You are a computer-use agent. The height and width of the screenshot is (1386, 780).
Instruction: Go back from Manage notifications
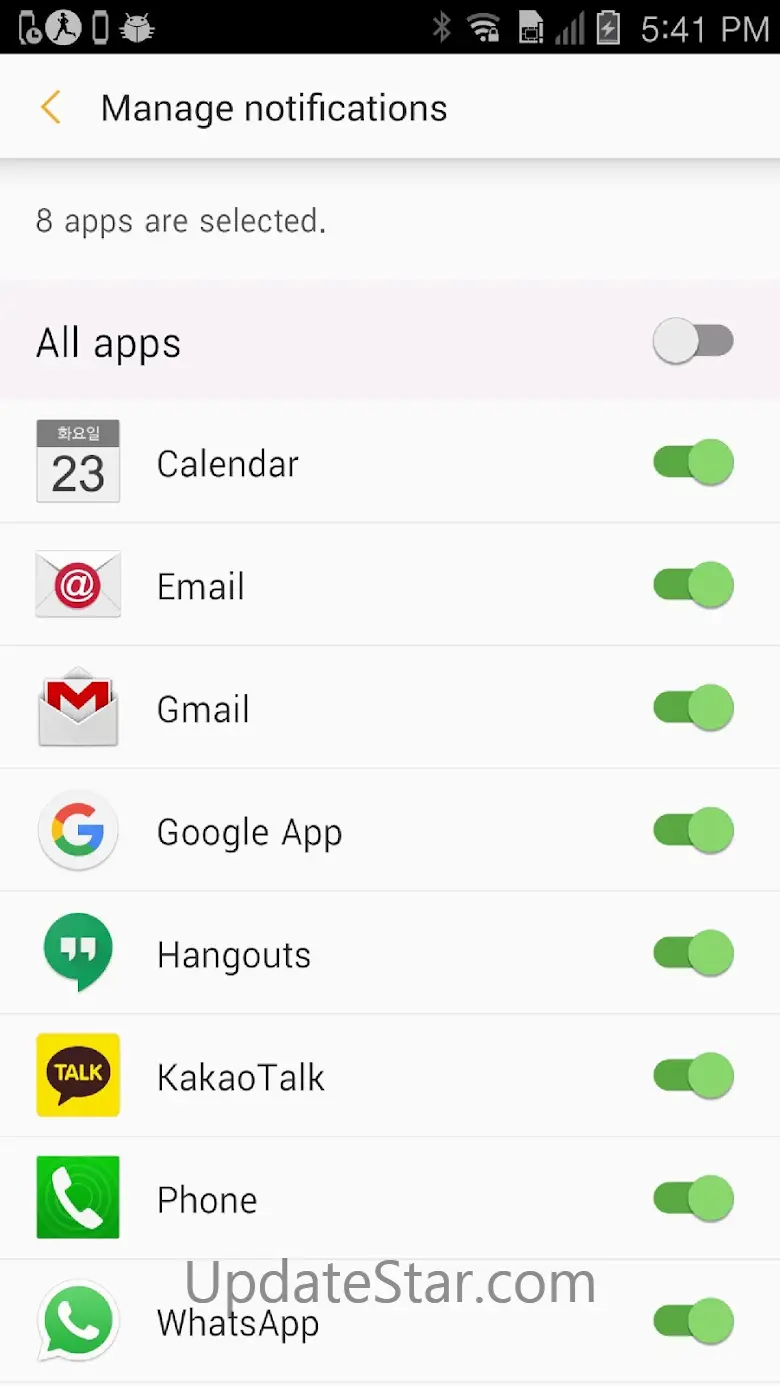51,108
